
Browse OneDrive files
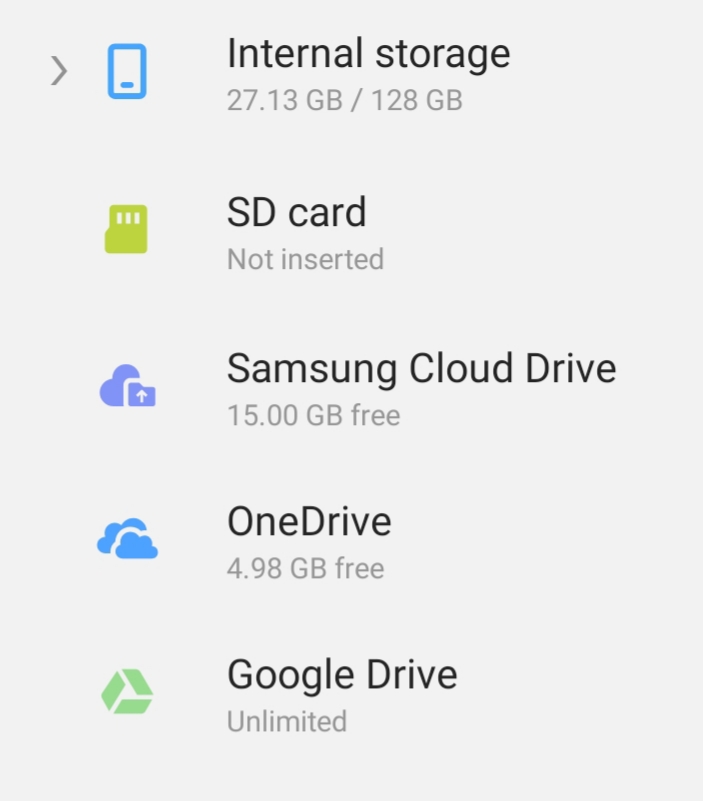(309, 540)
